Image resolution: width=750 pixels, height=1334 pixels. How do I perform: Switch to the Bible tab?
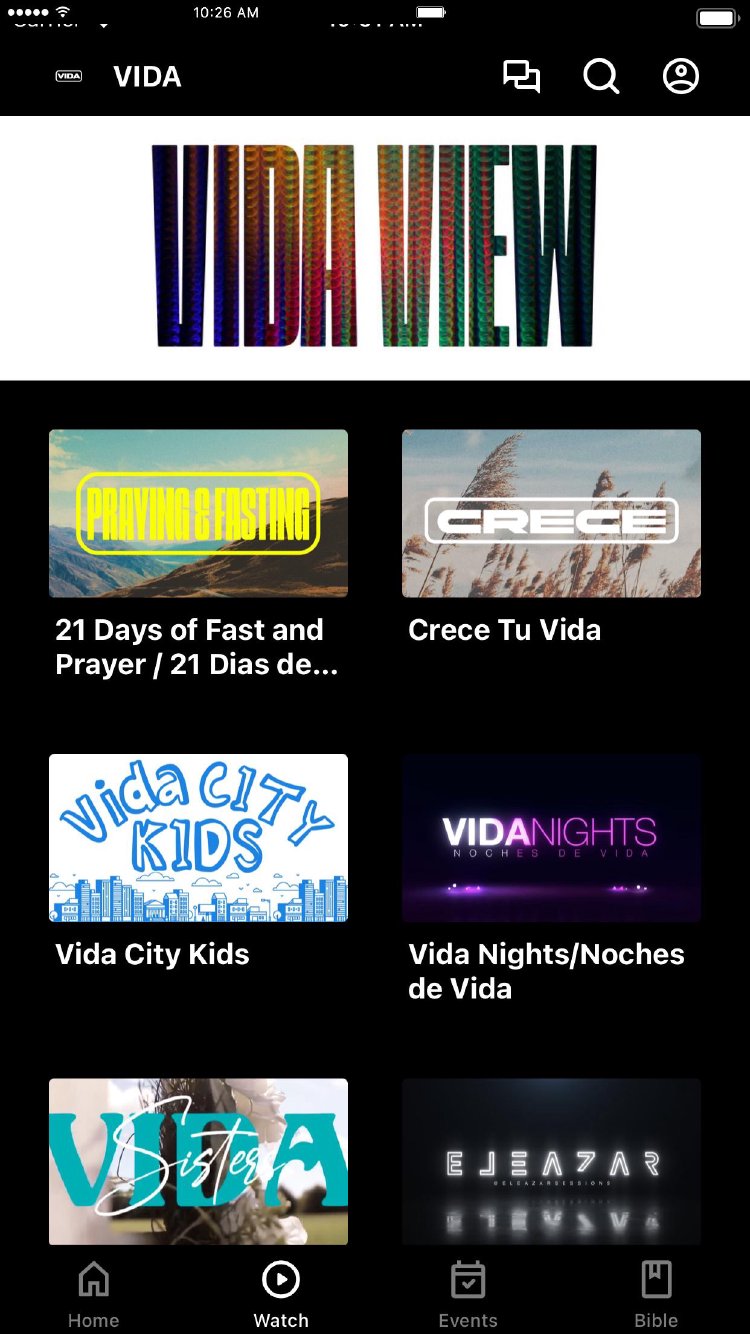656,1294
